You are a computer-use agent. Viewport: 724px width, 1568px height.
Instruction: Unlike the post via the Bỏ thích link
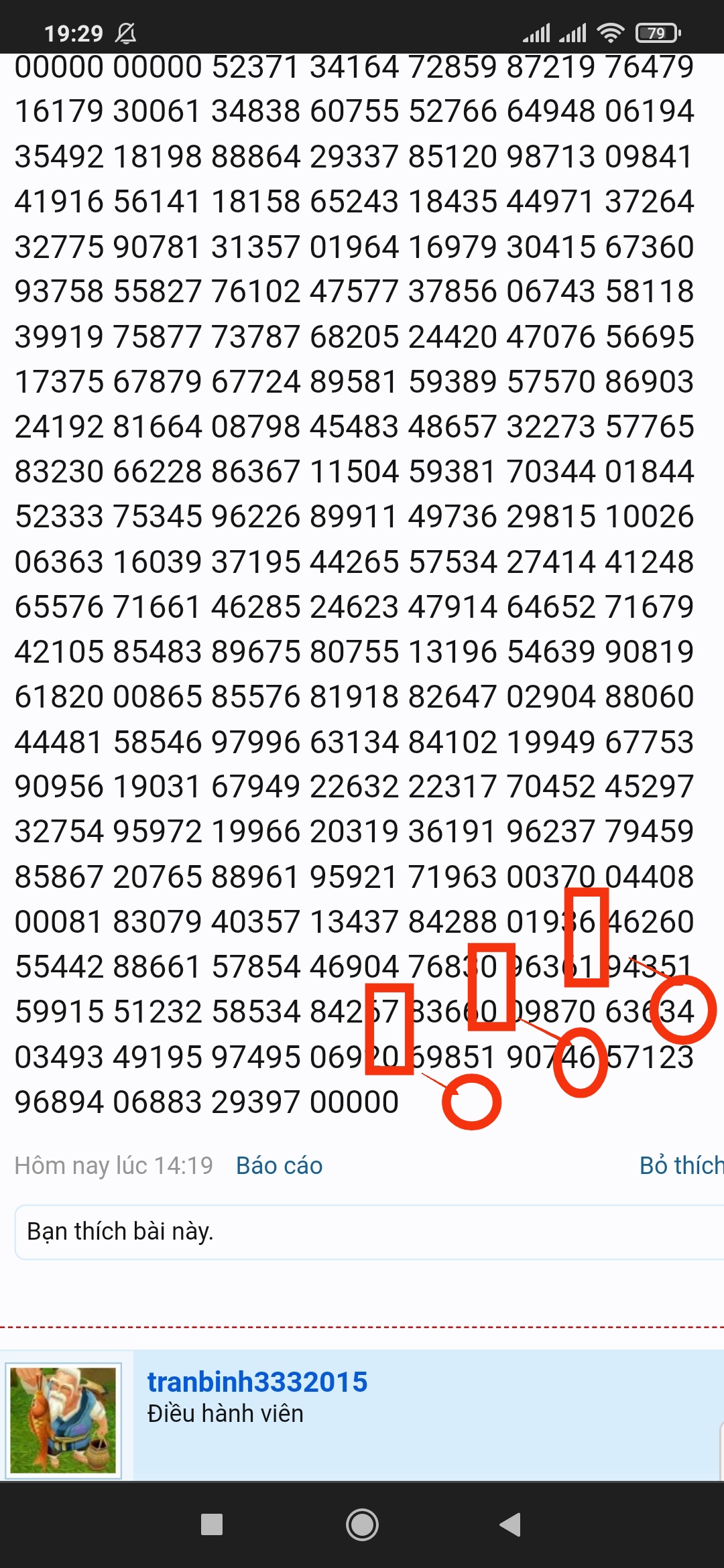coord(681,1165)
